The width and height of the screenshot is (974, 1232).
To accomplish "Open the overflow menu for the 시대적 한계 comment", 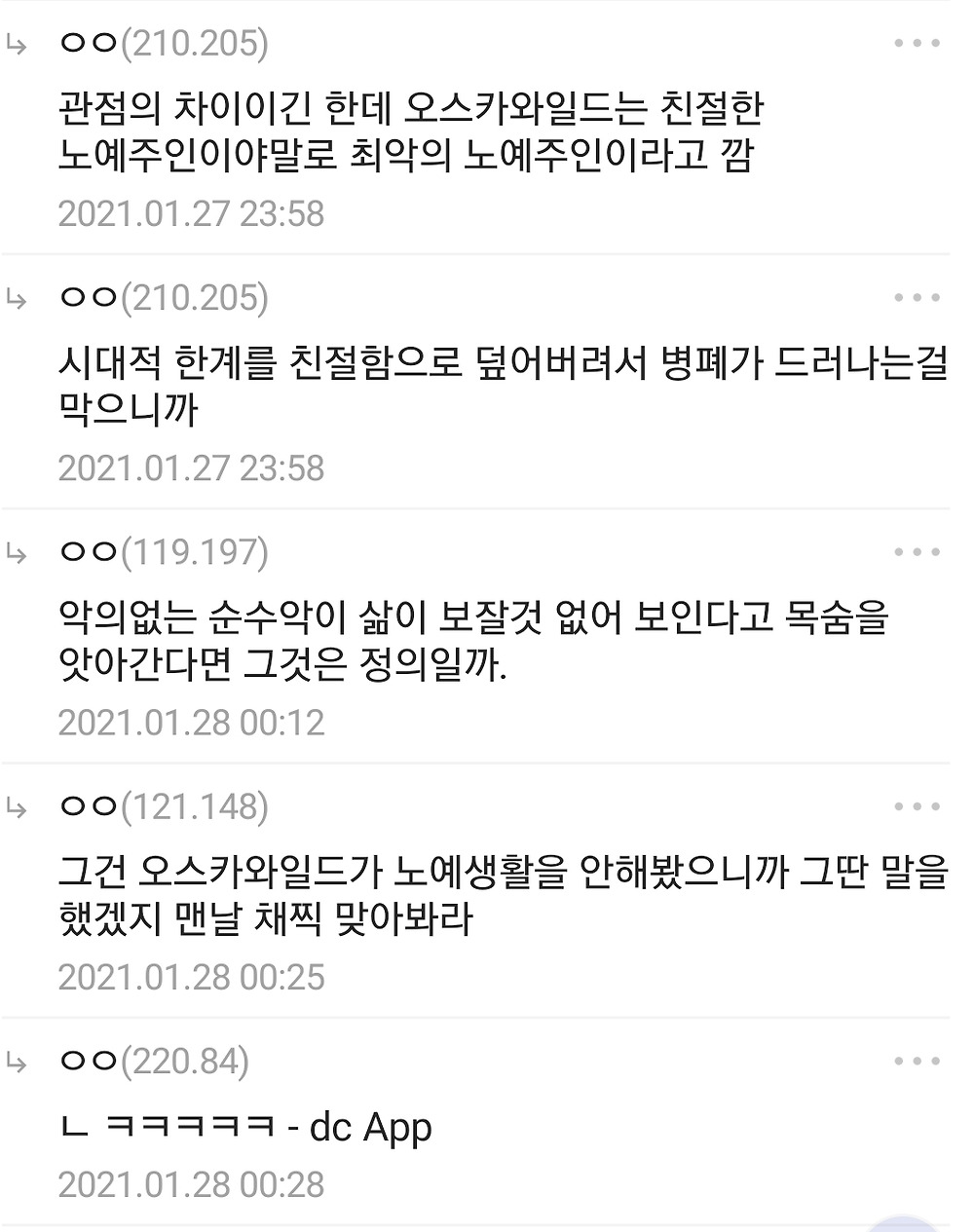I will 917,298.
